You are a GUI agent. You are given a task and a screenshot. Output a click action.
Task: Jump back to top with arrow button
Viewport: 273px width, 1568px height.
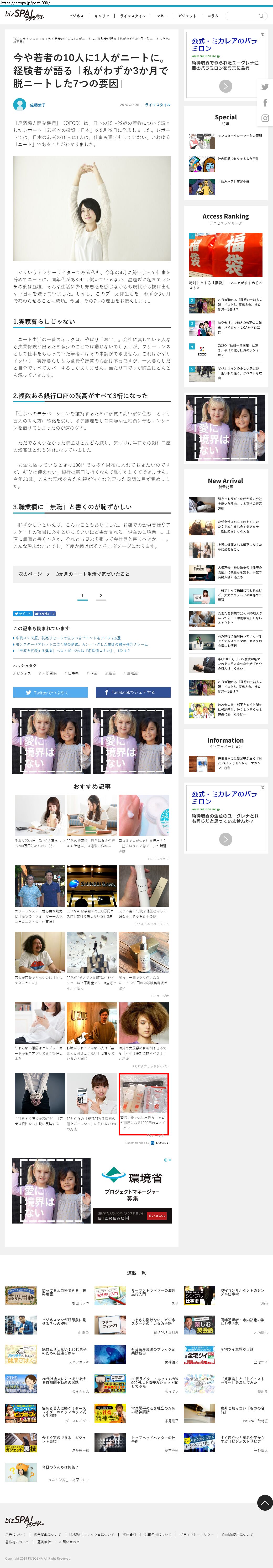pos(265,1502)
